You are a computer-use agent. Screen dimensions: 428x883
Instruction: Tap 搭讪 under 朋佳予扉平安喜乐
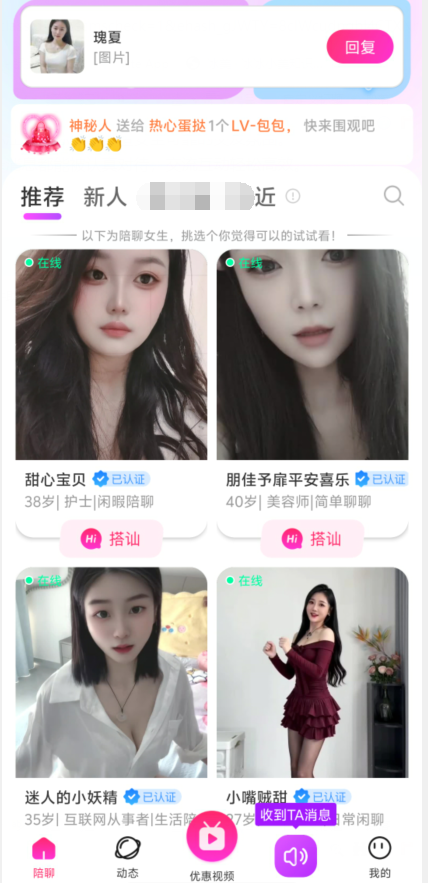(x=312, y=539)
